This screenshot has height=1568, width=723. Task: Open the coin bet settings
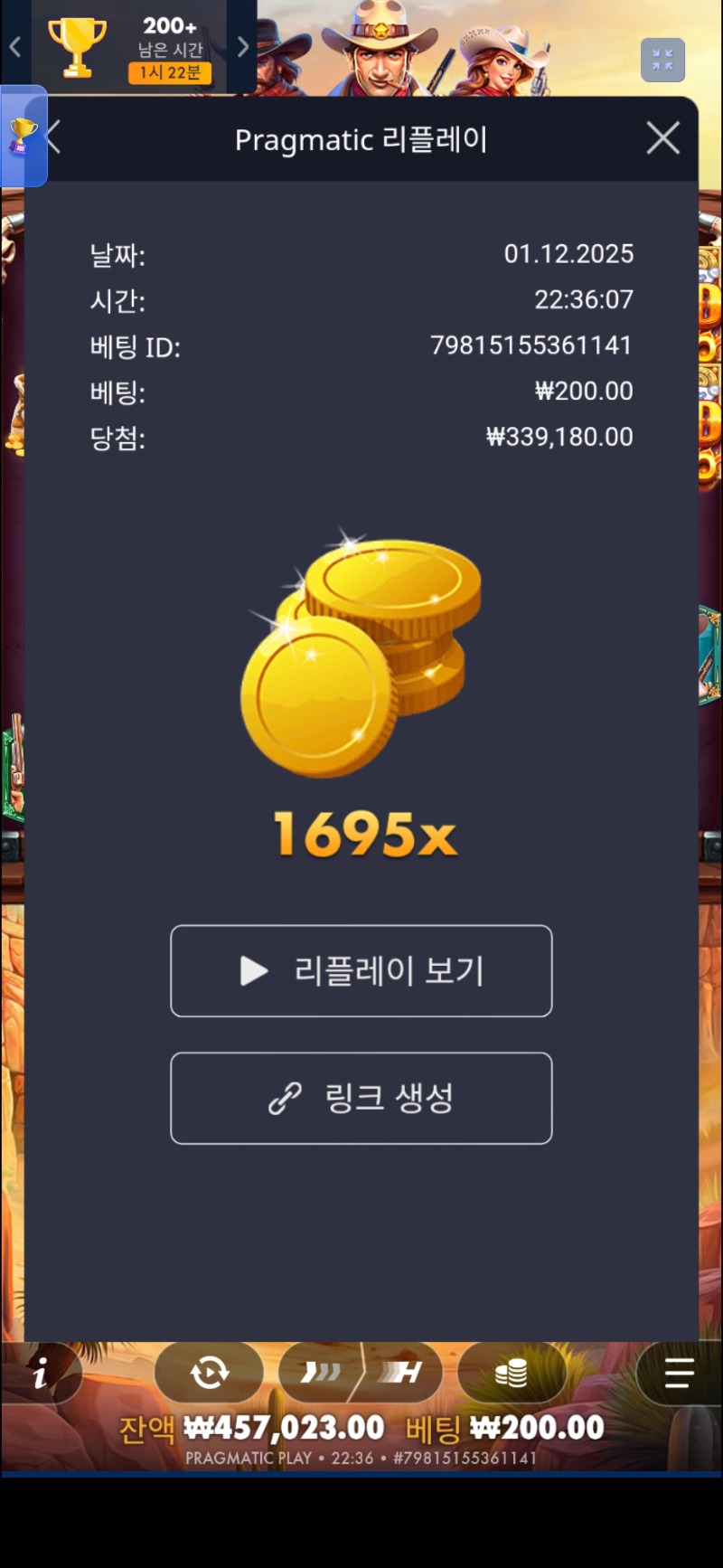click(x=512, y=1374)
